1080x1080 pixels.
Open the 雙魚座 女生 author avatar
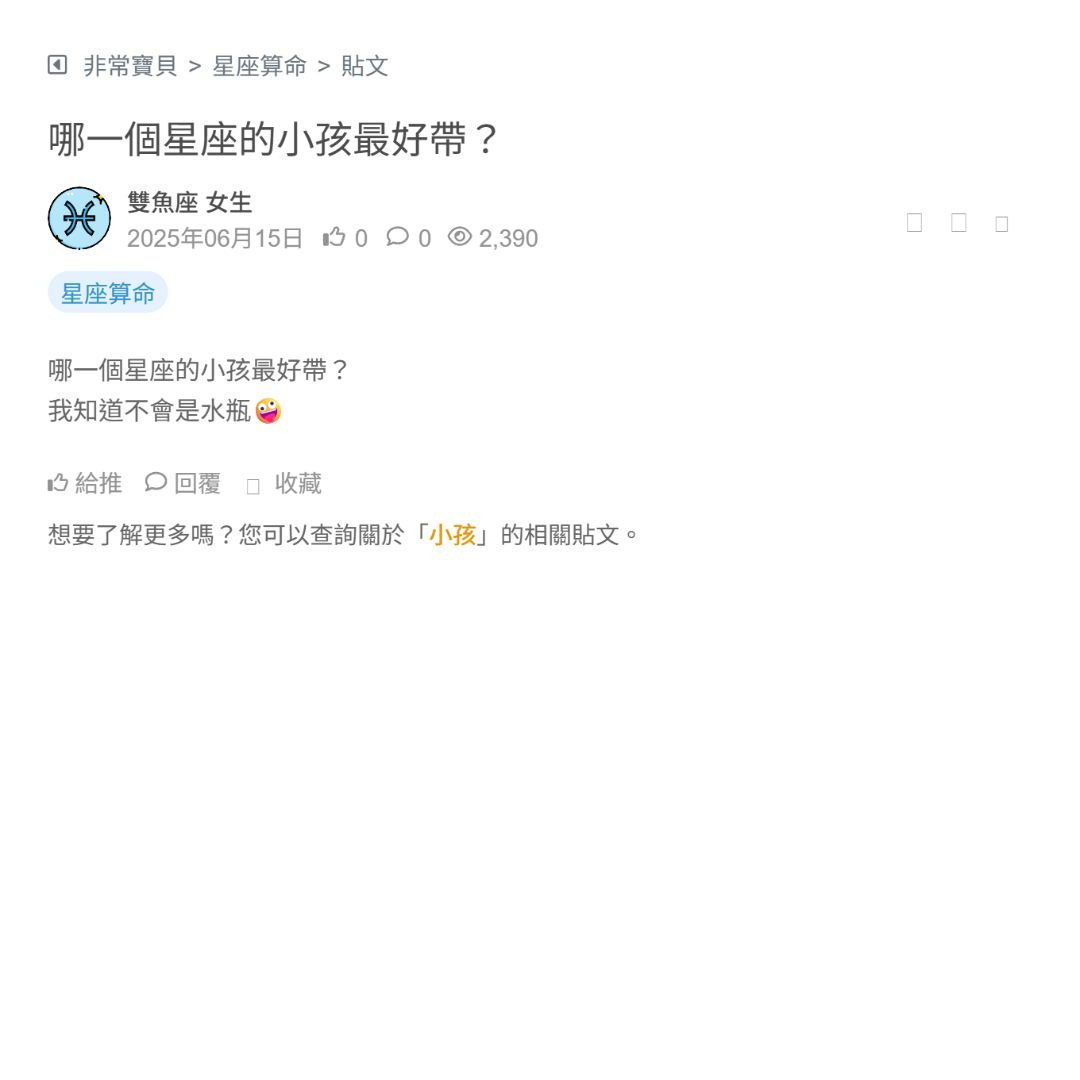(79, 218)
